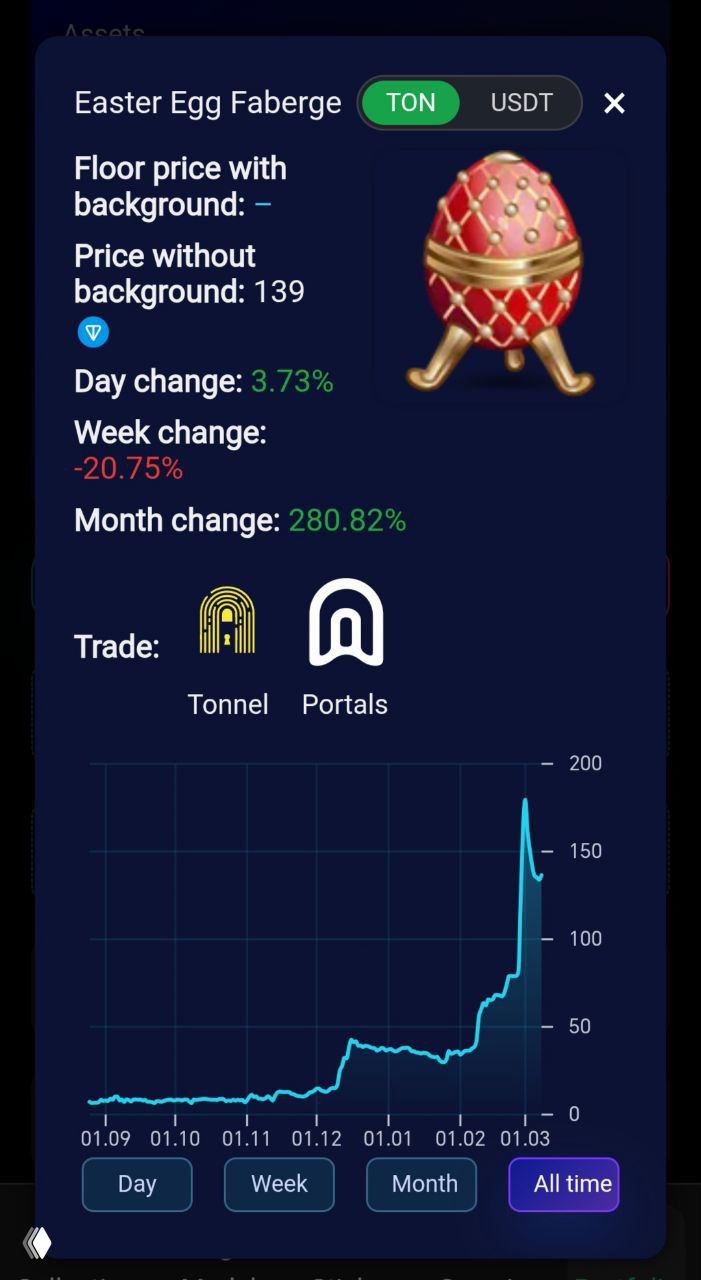Screen dimensions: 701x1280
Task: View the Month price chart
Action: coord(422,1184)
